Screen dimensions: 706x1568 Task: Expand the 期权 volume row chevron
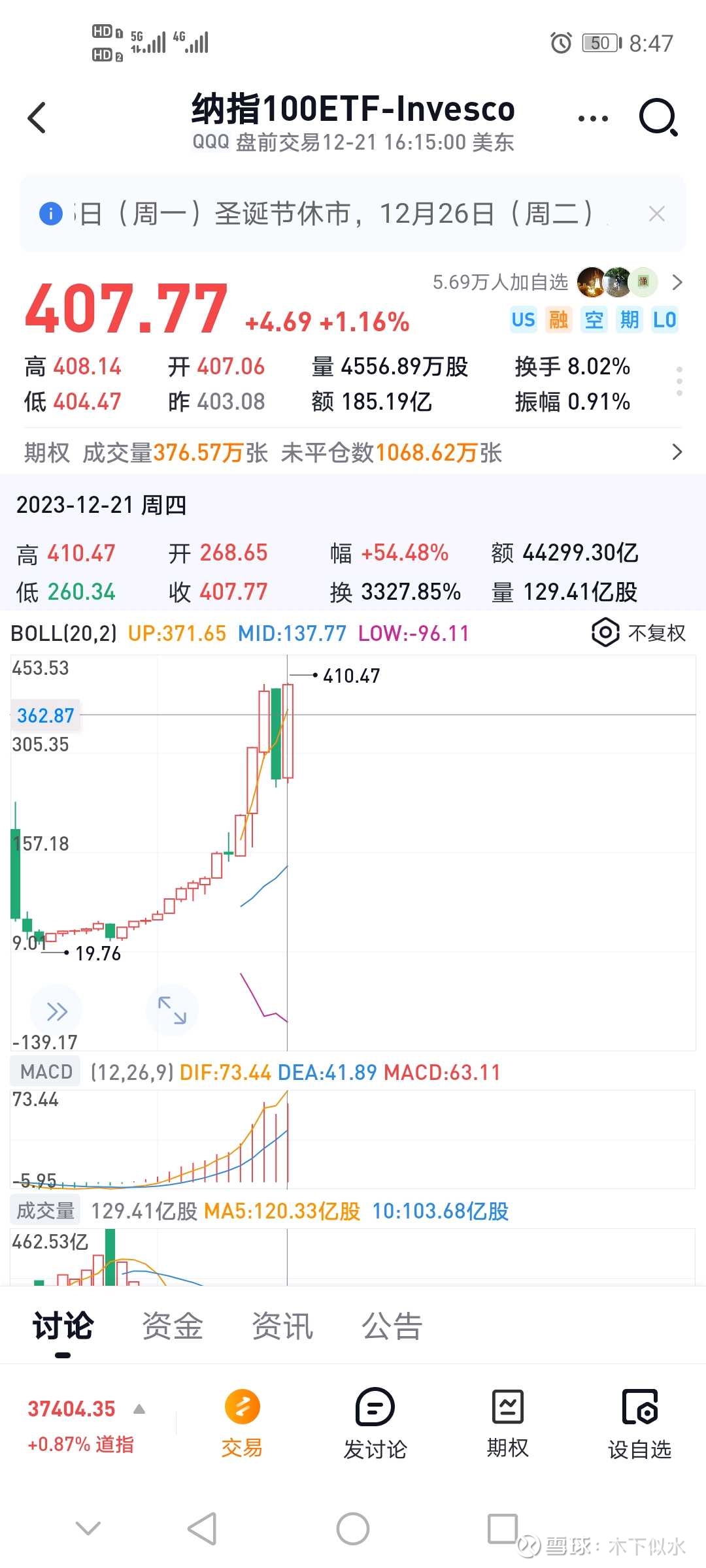pyautogui.click(x=677, y=452)
